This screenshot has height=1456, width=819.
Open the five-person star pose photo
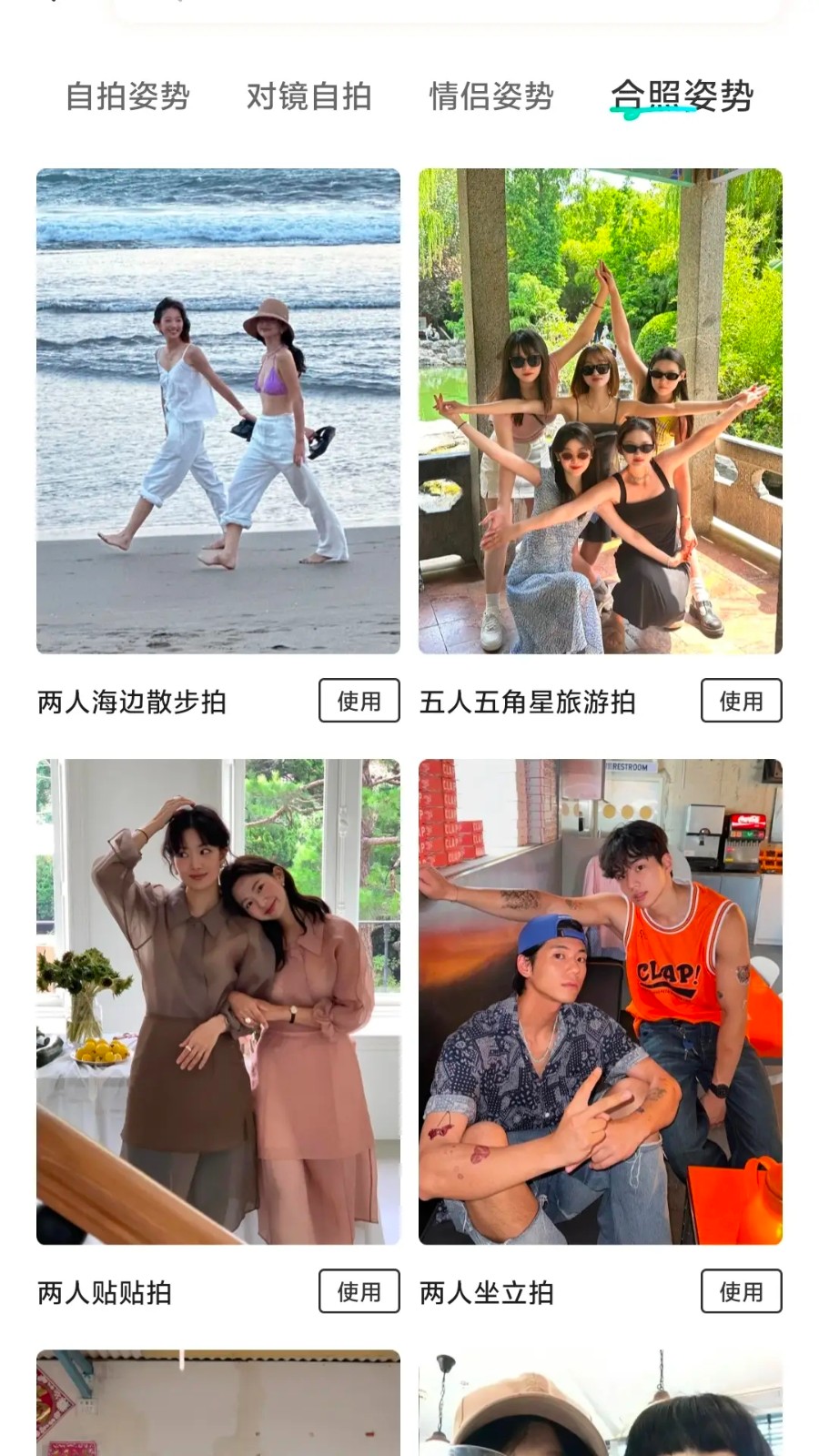(601, 409)
